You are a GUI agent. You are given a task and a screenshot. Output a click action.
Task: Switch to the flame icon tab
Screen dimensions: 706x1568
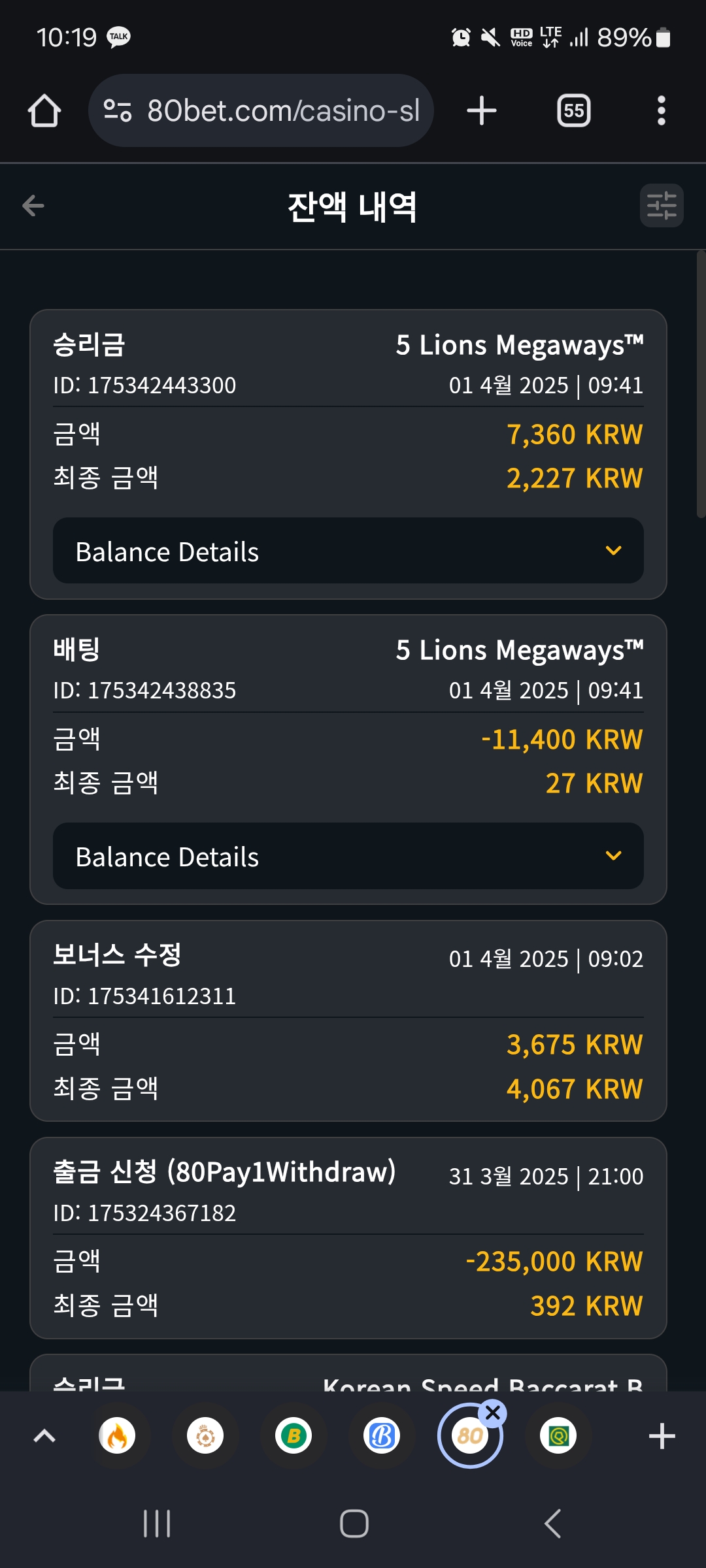pos(117,1436)
